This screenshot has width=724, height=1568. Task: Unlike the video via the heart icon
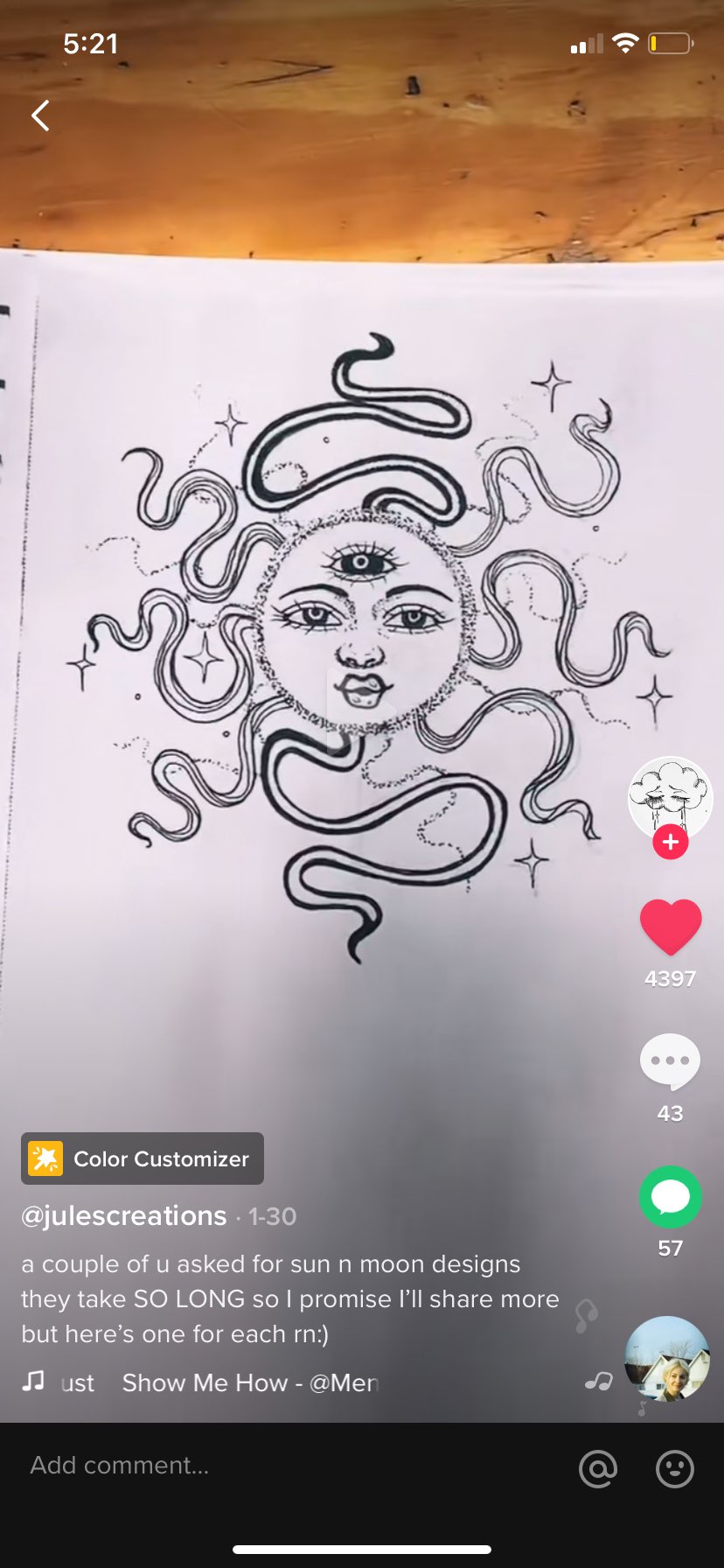click(x=671, y=927)
